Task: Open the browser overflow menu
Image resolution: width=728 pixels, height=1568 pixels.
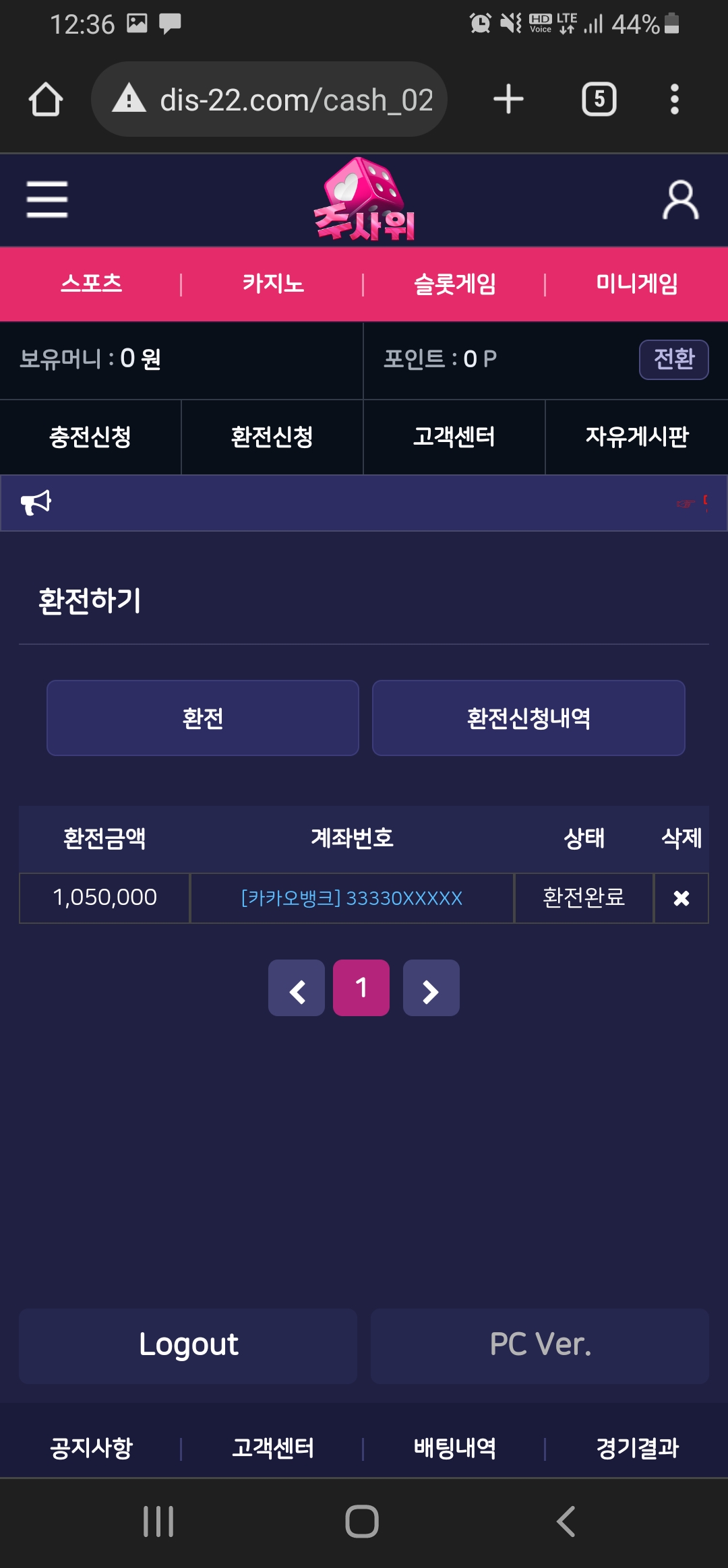Action: (x=674, y=100)
